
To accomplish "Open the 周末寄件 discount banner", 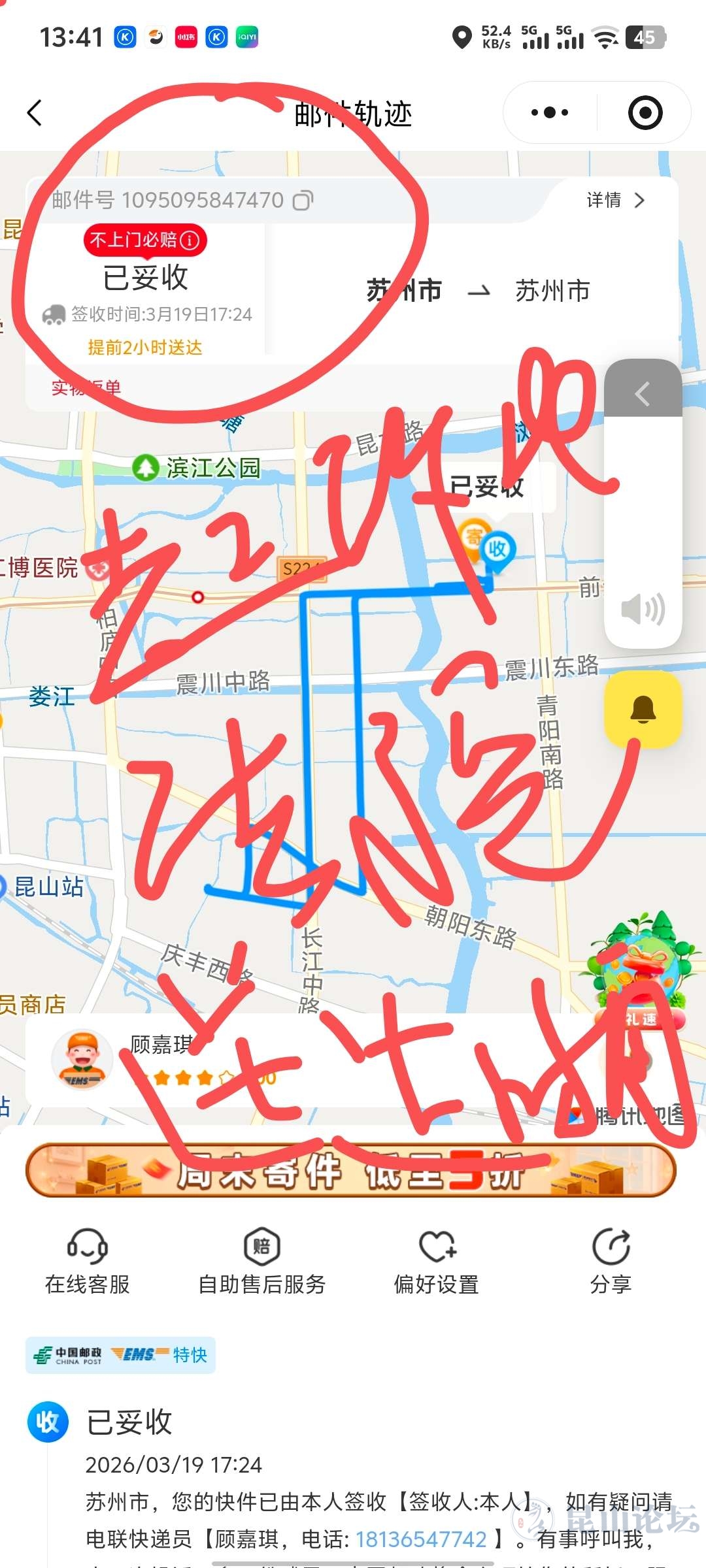I will (351, 1171).
